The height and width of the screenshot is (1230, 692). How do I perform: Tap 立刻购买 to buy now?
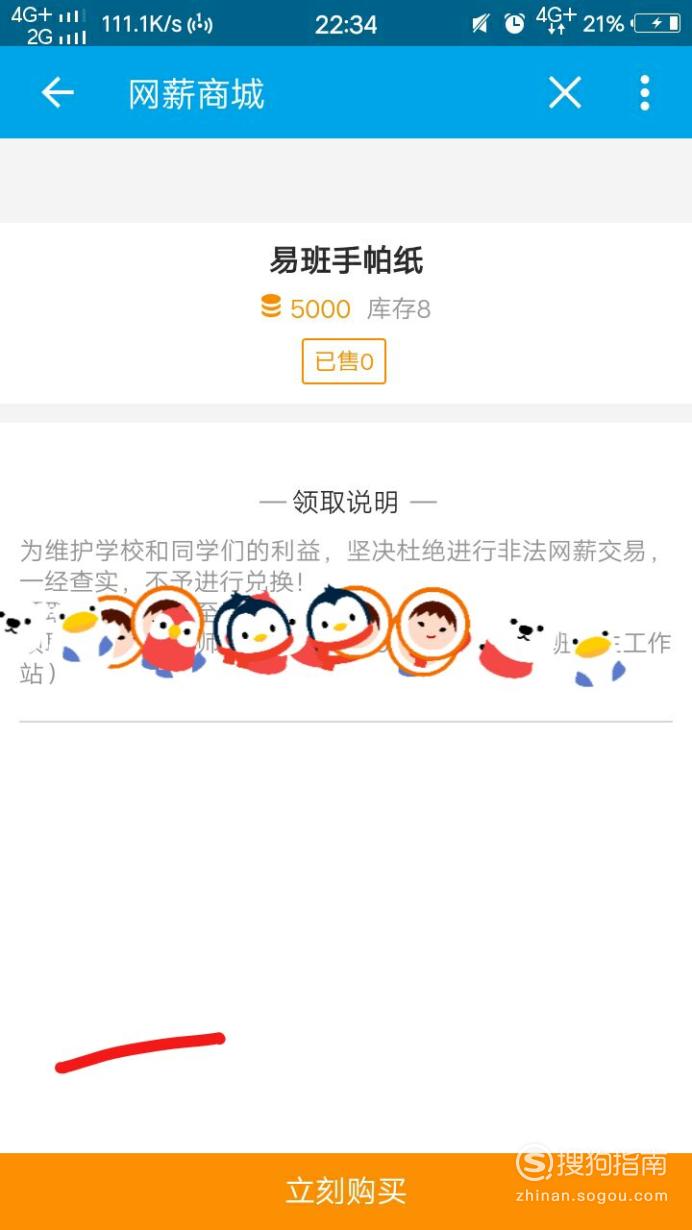[x=346, y=1191]
